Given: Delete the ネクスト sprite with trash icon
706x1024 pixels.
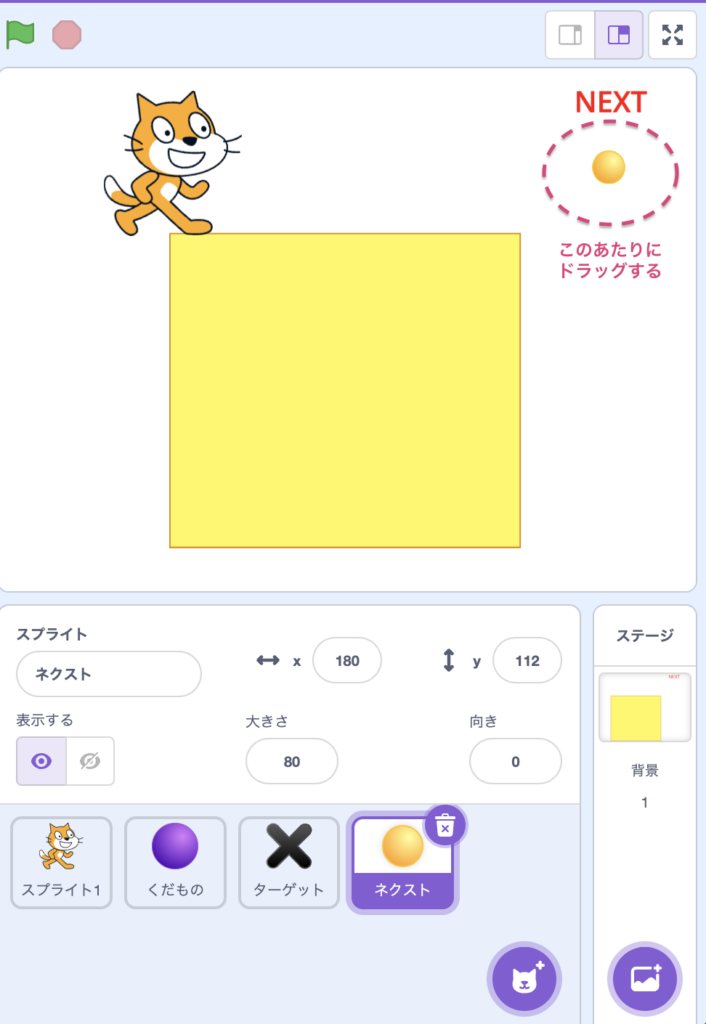Looking at the screenshot, I should [446, 825].
